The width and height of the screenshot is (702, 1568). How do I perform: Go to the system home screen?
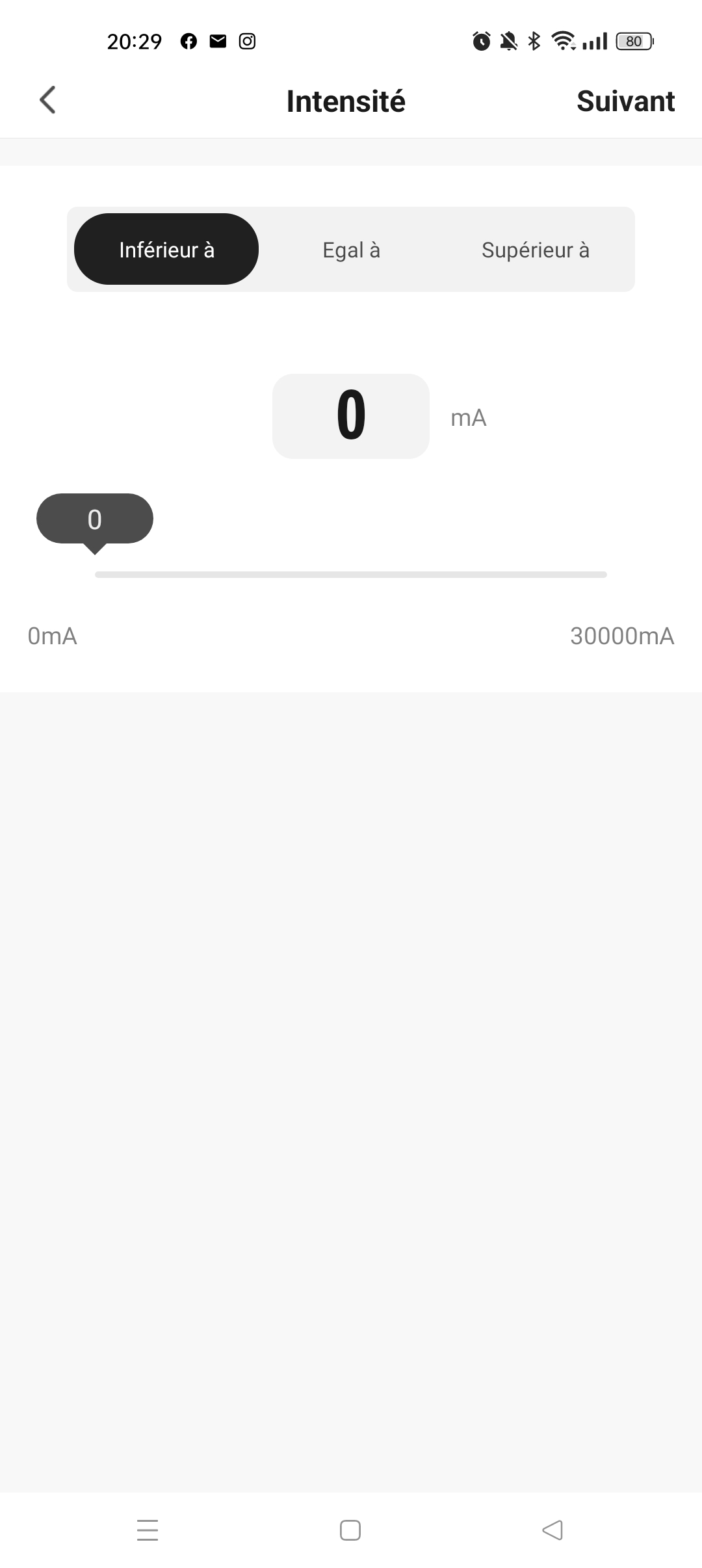(x=350, y=1530)
